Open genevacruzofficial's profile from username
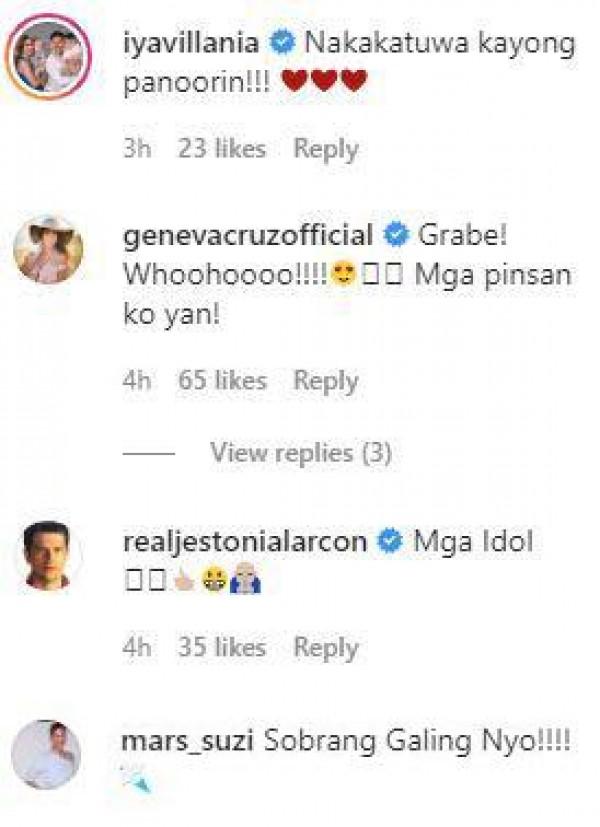Screen dimensions: 600x827 pos(246,237)
